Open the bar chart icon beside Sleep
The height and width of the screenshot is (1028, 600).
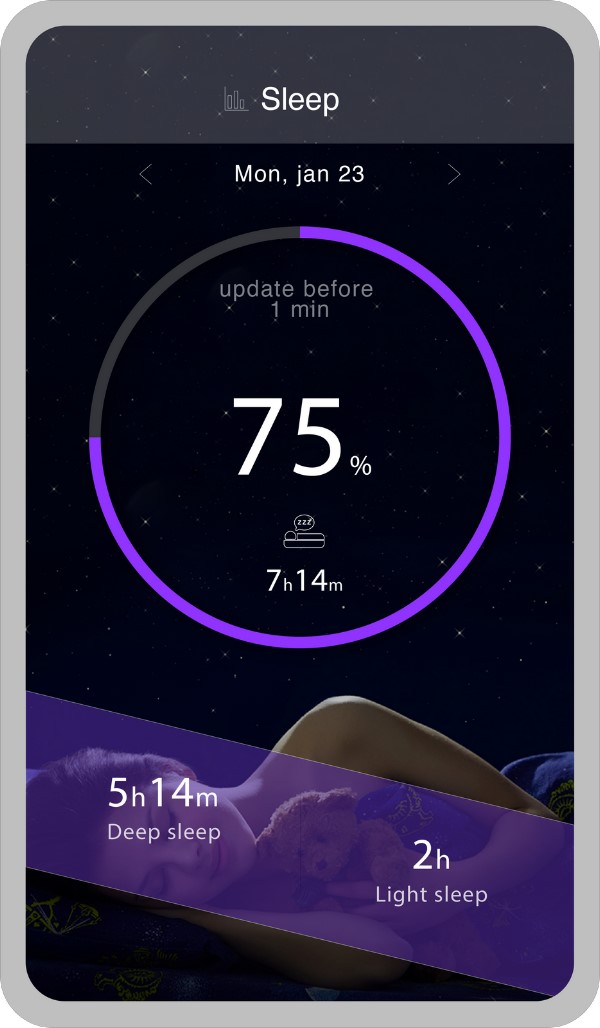click(x=236, y=99)
